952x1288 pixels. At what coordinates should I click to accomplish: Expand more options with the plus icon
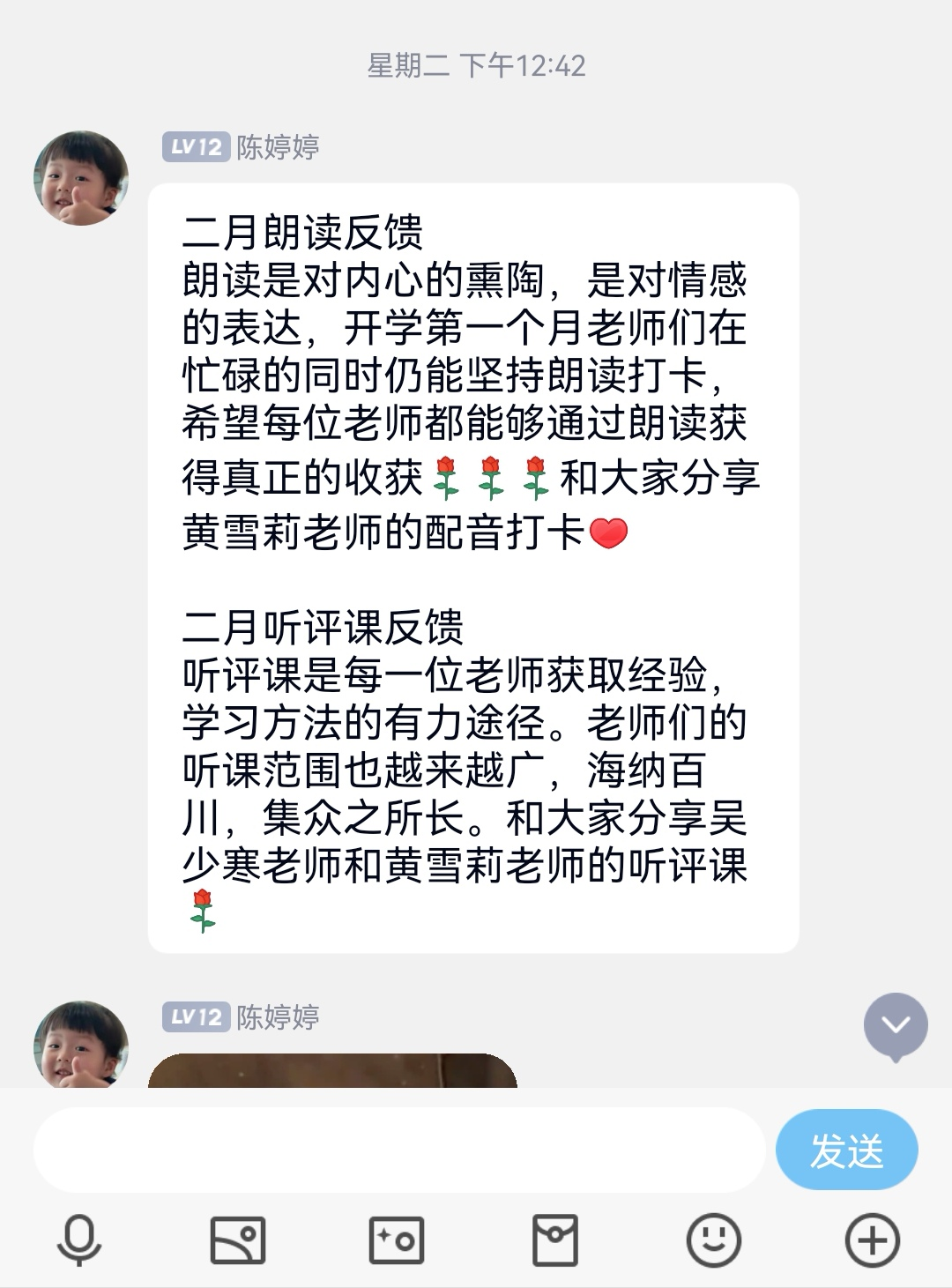pos(872,1240)
